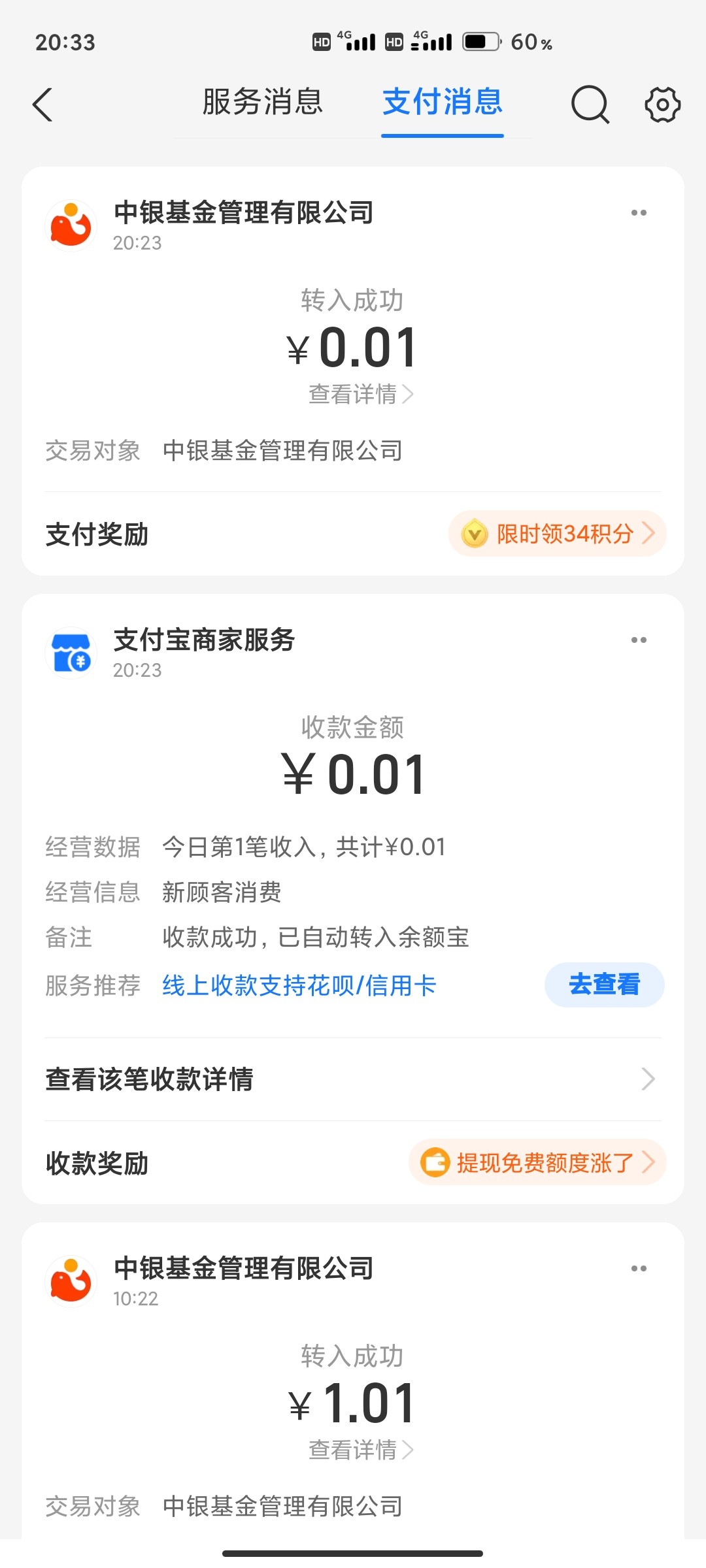Screen dimensions: 706x1568
Task: View 查看详情 for the ¥1.01 transfer
Action: pos(360,1450)
